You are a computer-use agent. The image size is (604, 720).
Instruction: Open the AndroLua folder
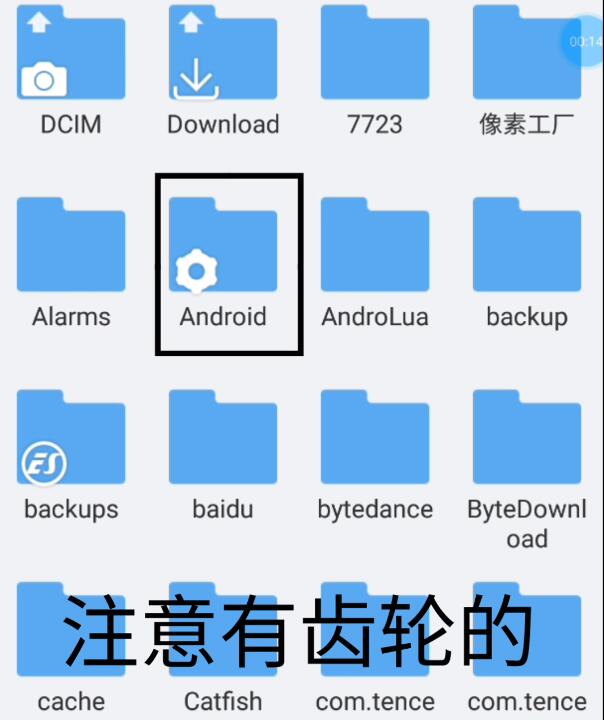375,247
